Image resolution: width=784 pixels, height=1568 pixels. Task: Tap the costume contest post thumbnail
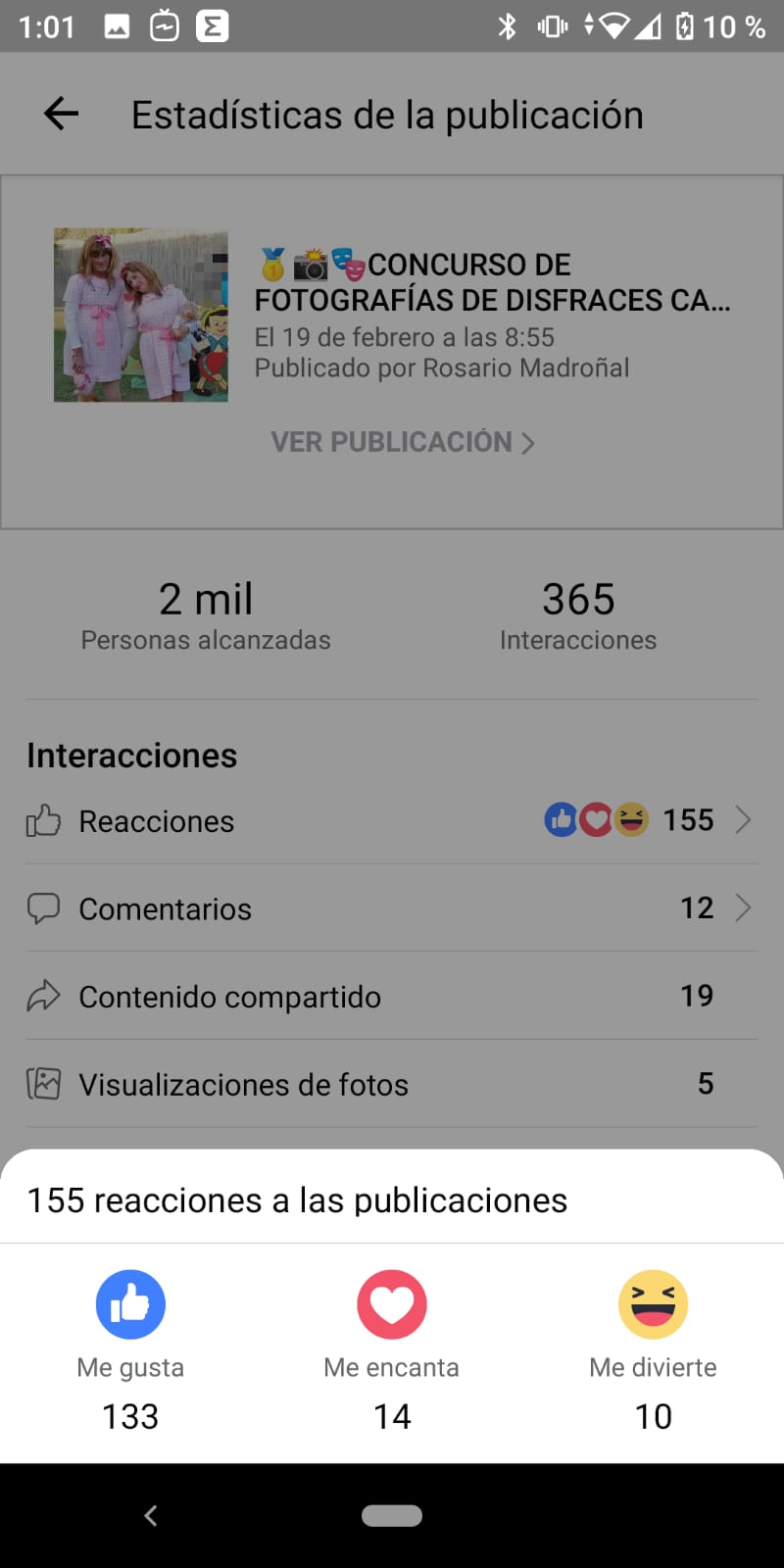pos(141,316)
